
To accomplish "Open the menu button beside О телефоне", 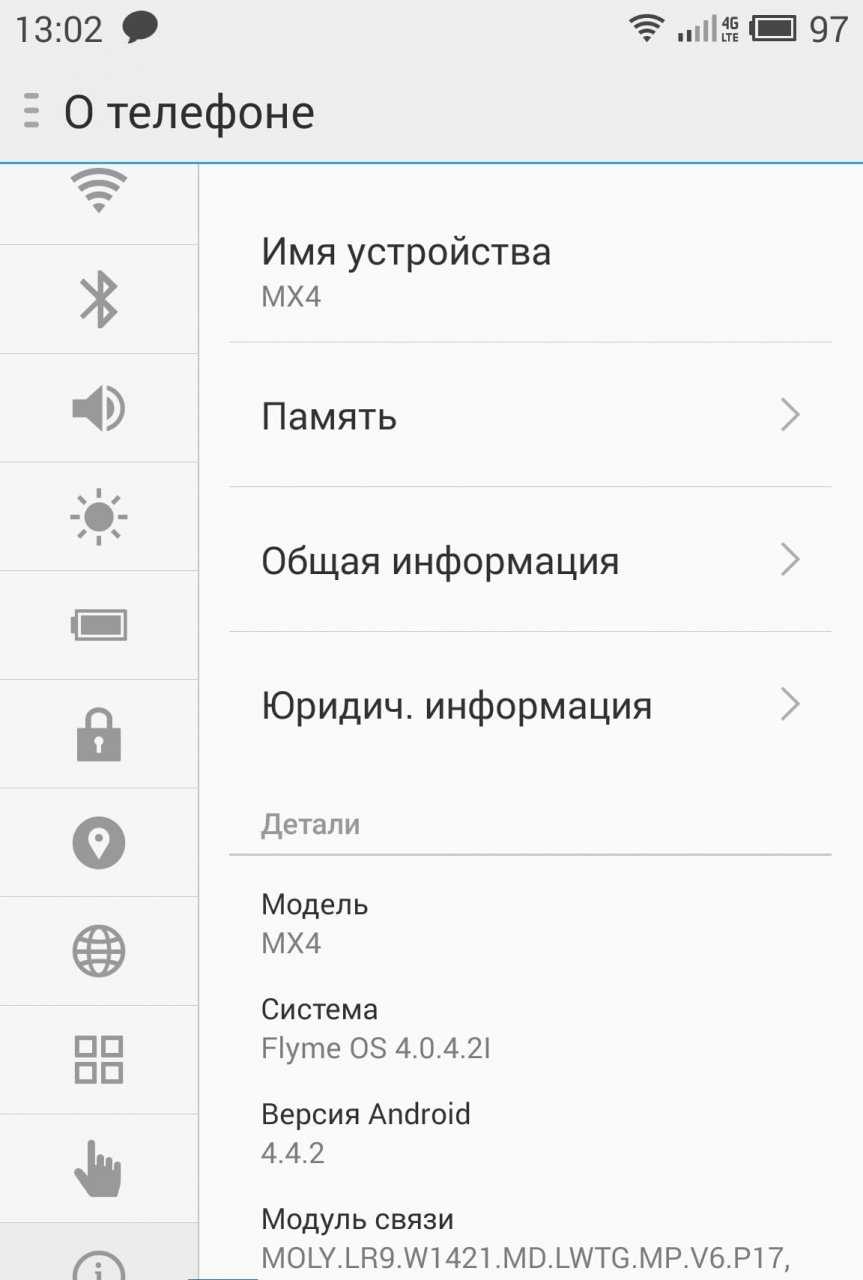I will pyautogui.click(x=32, y=111).
